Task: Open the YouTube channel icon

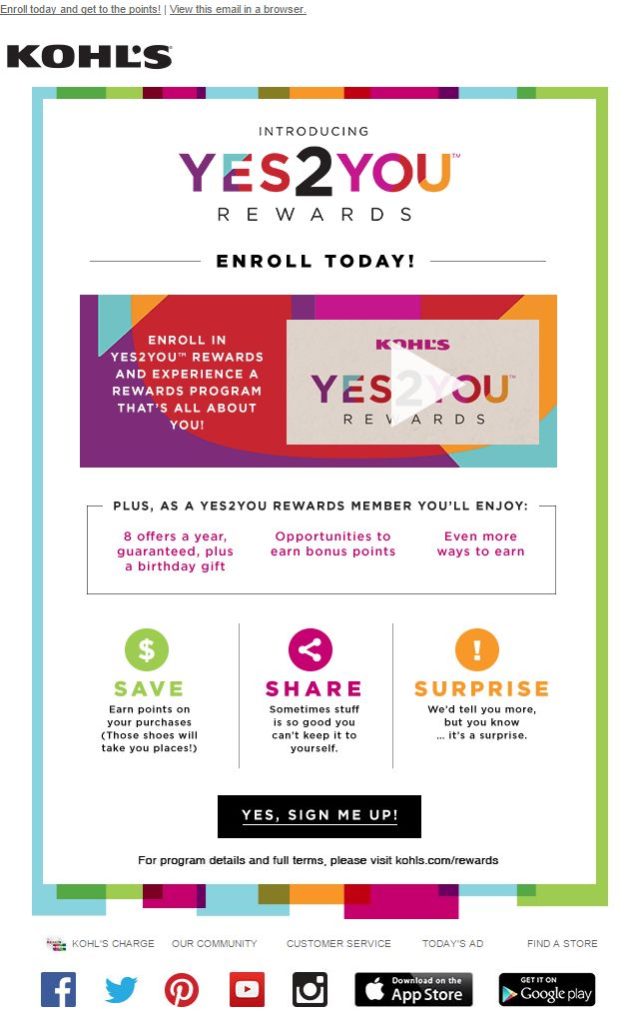Action: click(247, 990)
